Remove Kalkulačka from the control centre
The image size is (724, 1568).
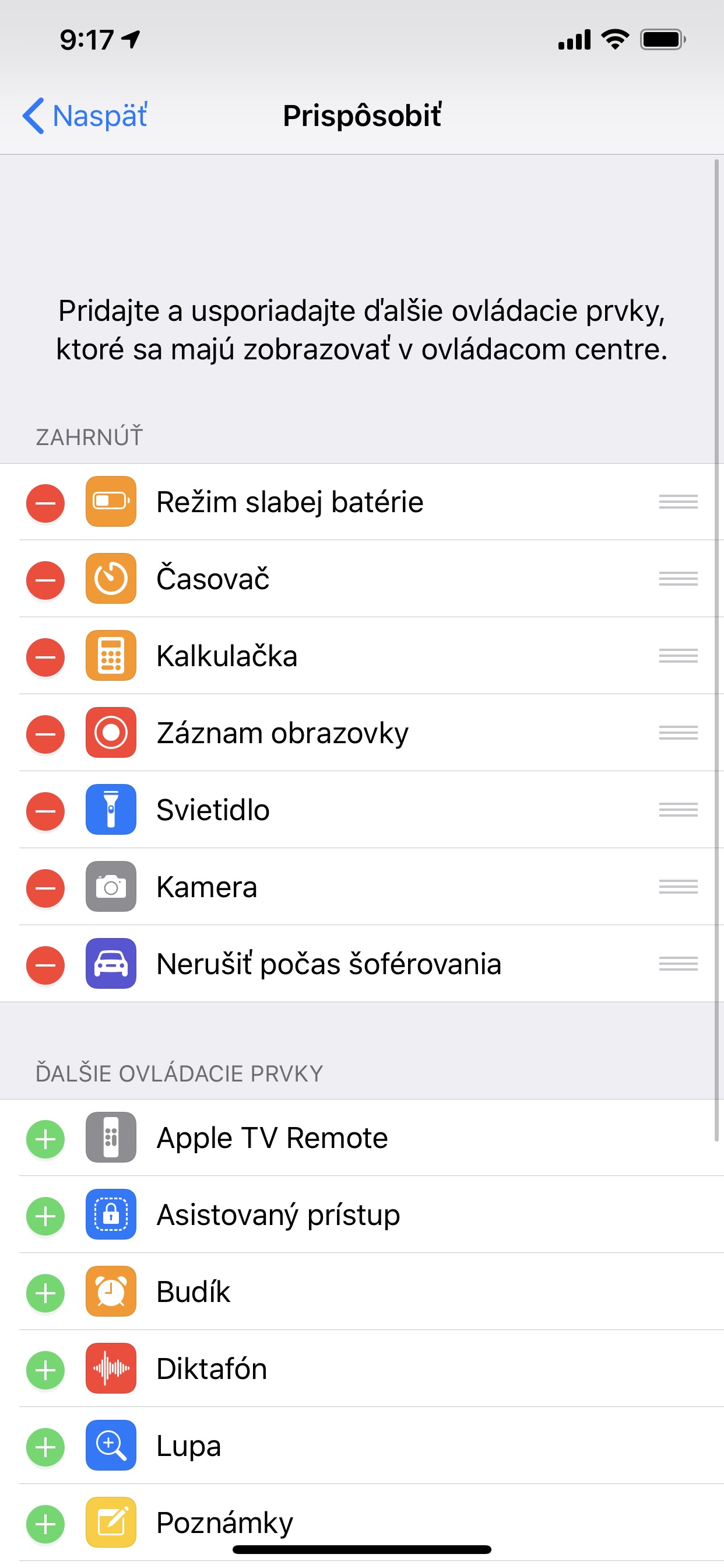tap(45, 657)
